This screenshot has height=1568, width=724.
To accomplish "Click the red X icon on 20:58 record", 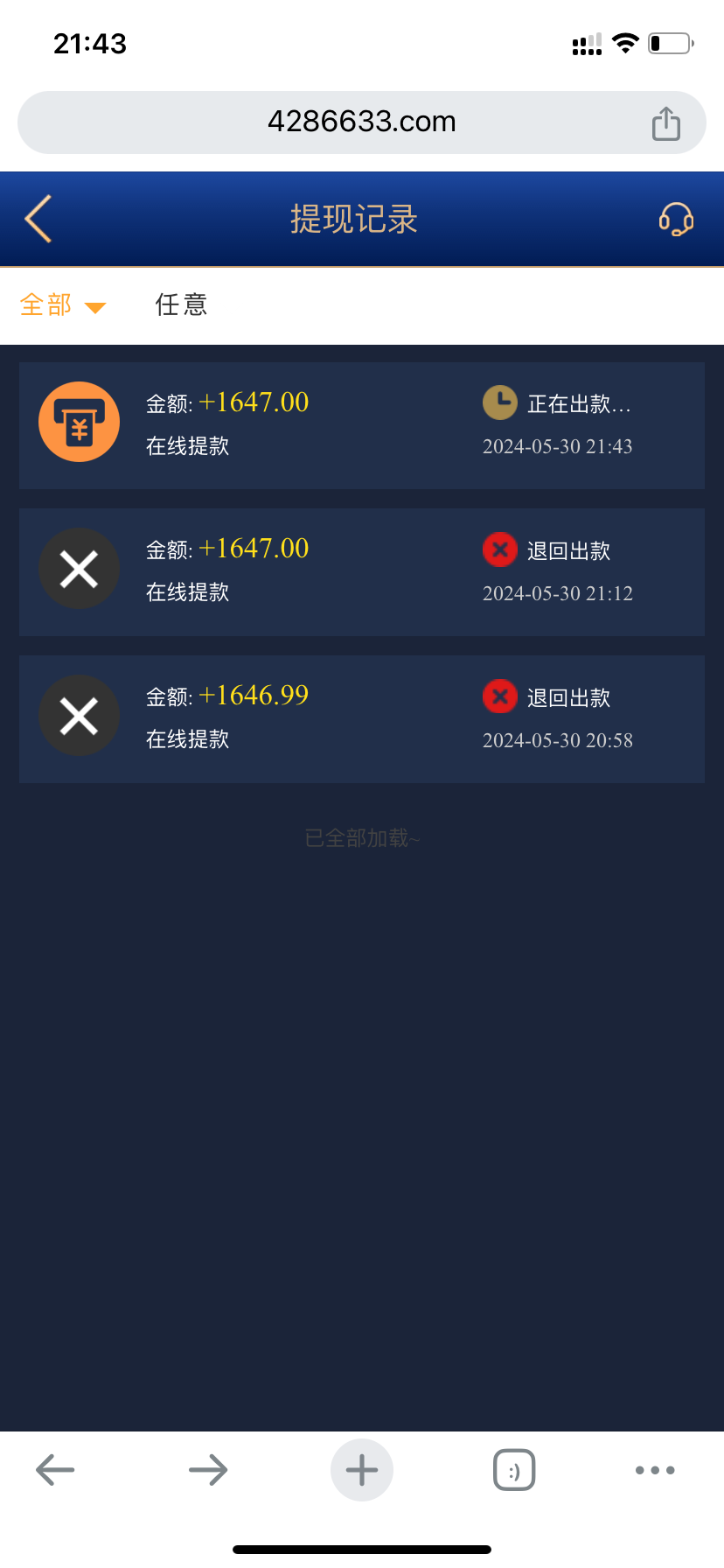I will (x=499, y=696).
